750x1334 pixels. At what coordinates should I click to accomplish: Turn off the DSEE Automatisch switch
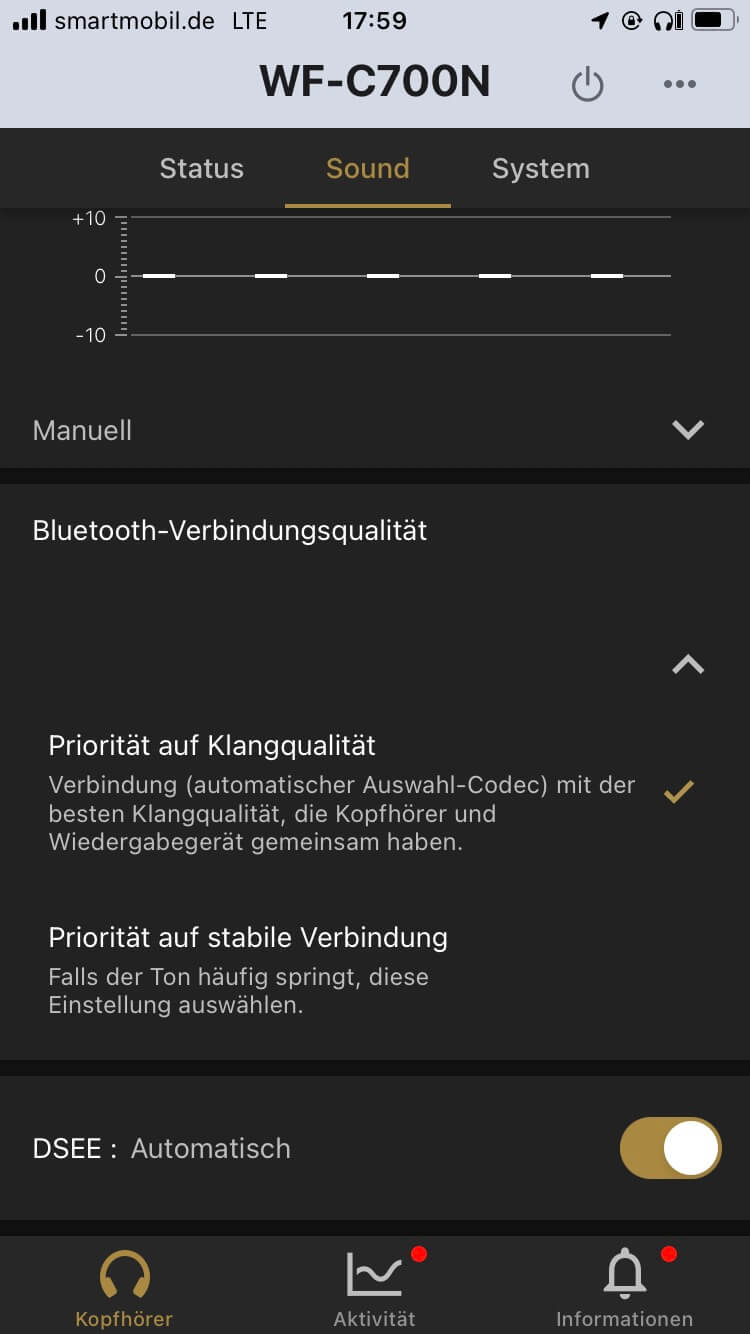670,1148
